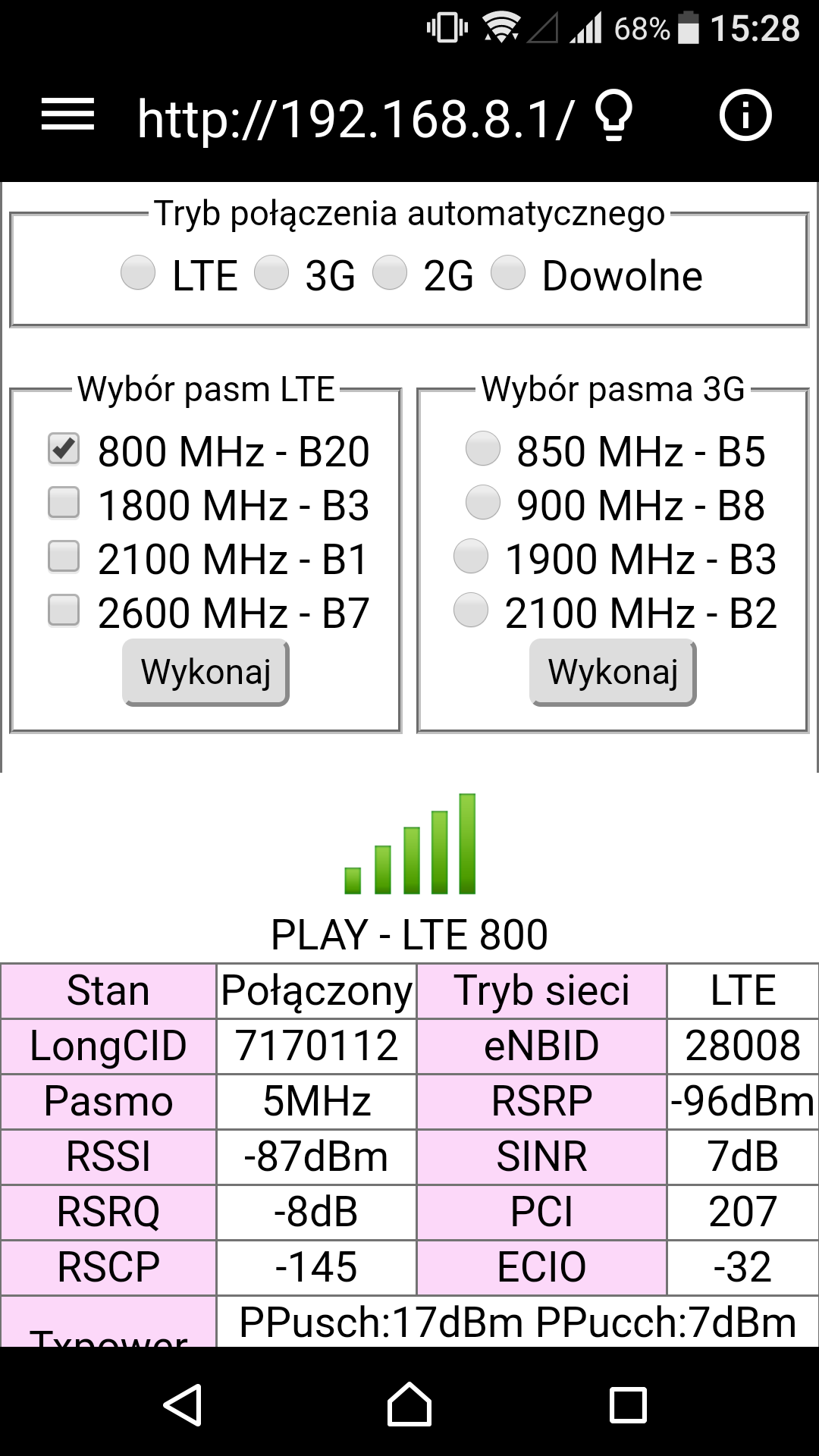Select the 3G connection mode
Screen dimensions: 819x1456
(x=271, y=272)
